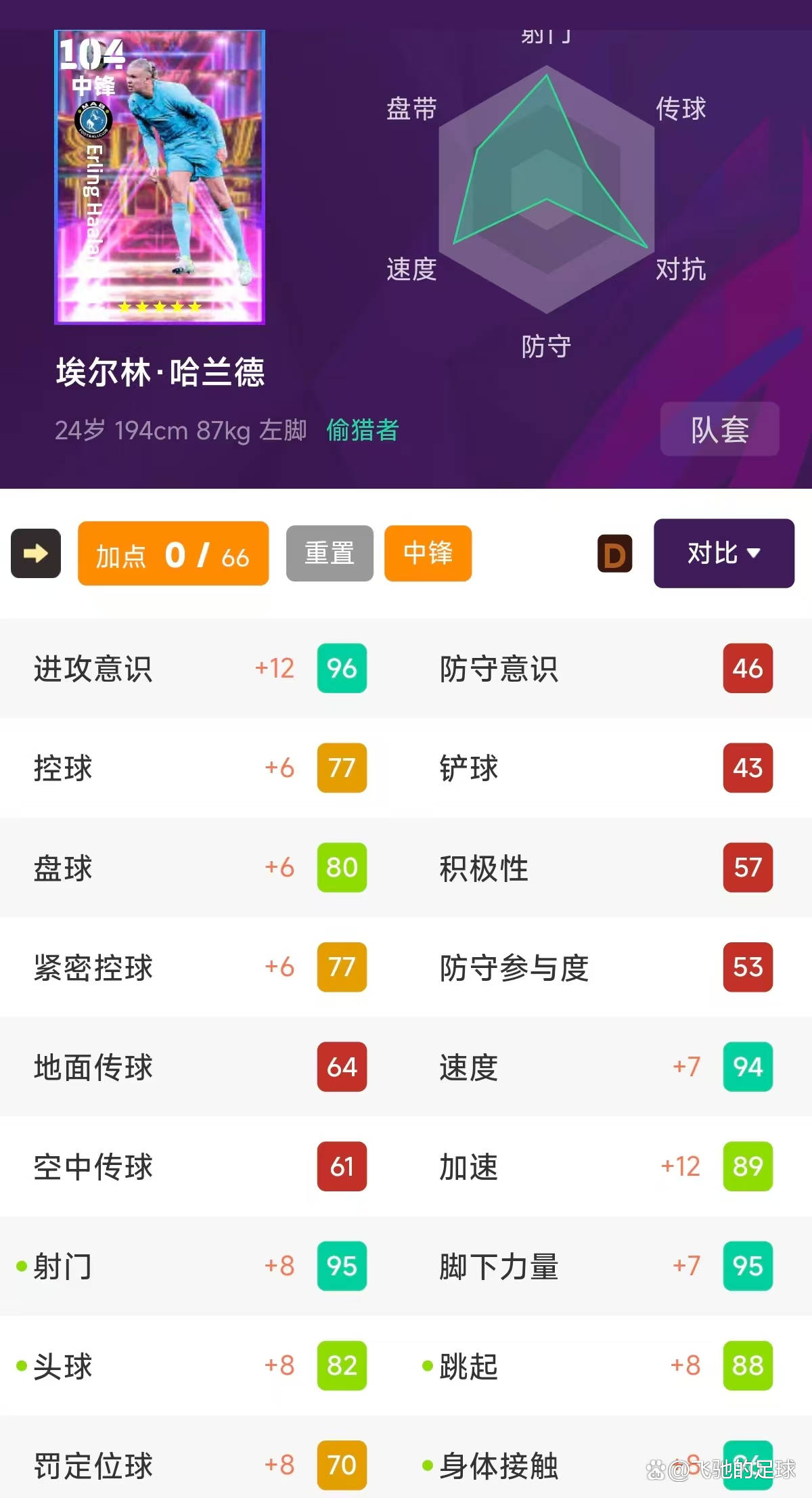Click the 防守意识 red stat badge 46
812x1498 pixels.
[747, 669]
